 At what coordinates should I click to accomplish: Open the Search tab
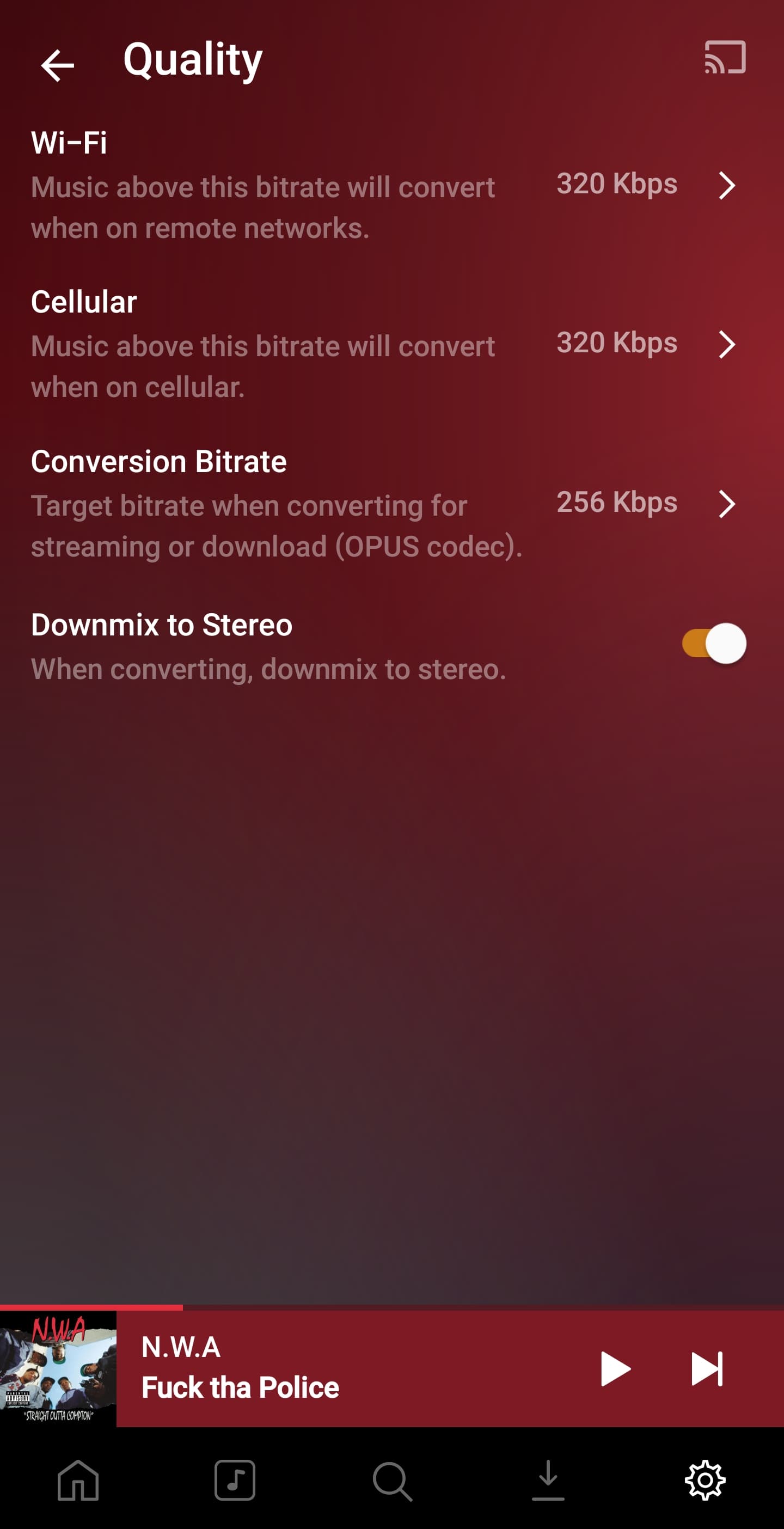(393, 1481)
